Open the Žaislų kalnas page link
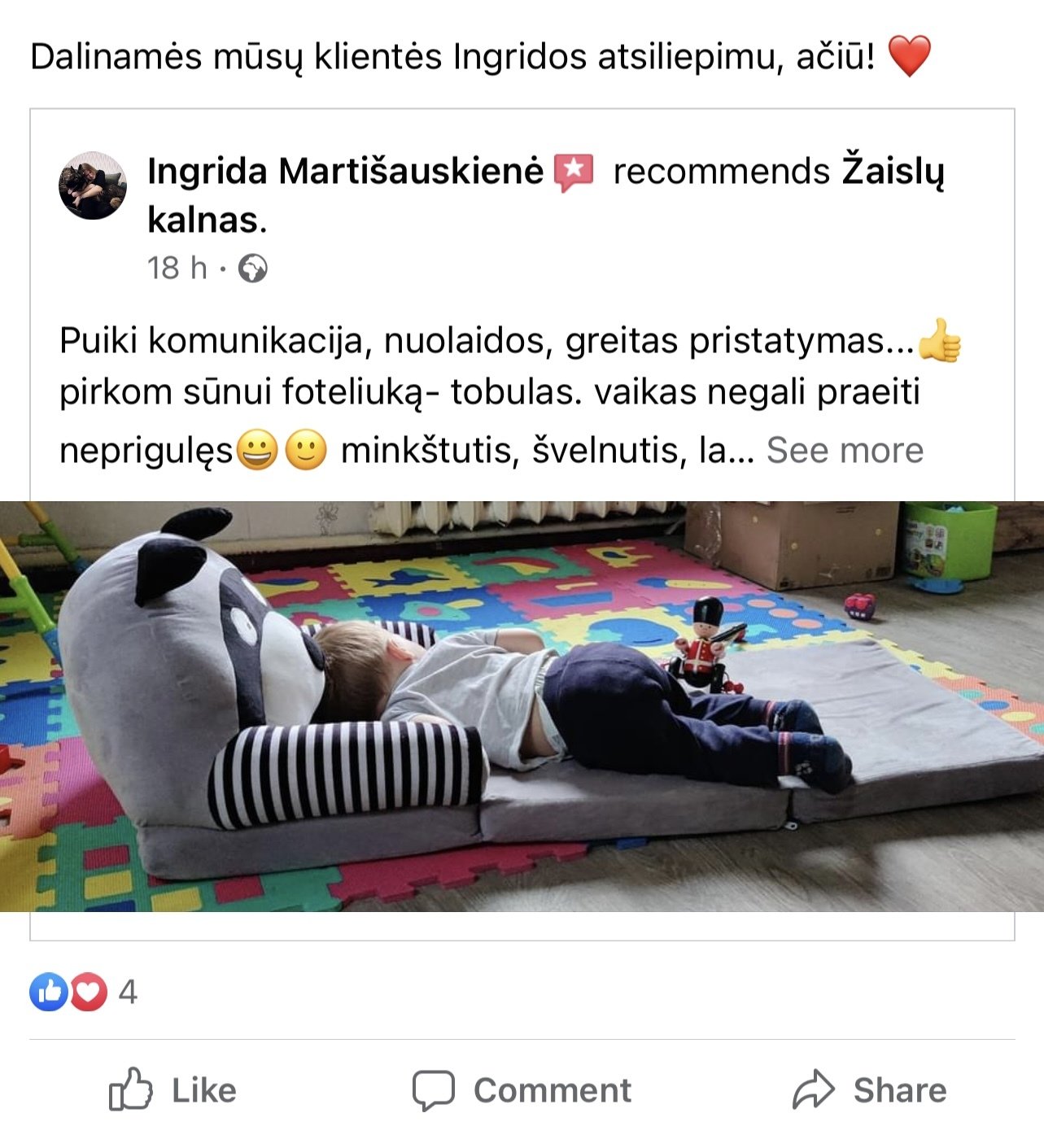The height and width of the screenshot is (1148, 1044). [x=892, y=172]
